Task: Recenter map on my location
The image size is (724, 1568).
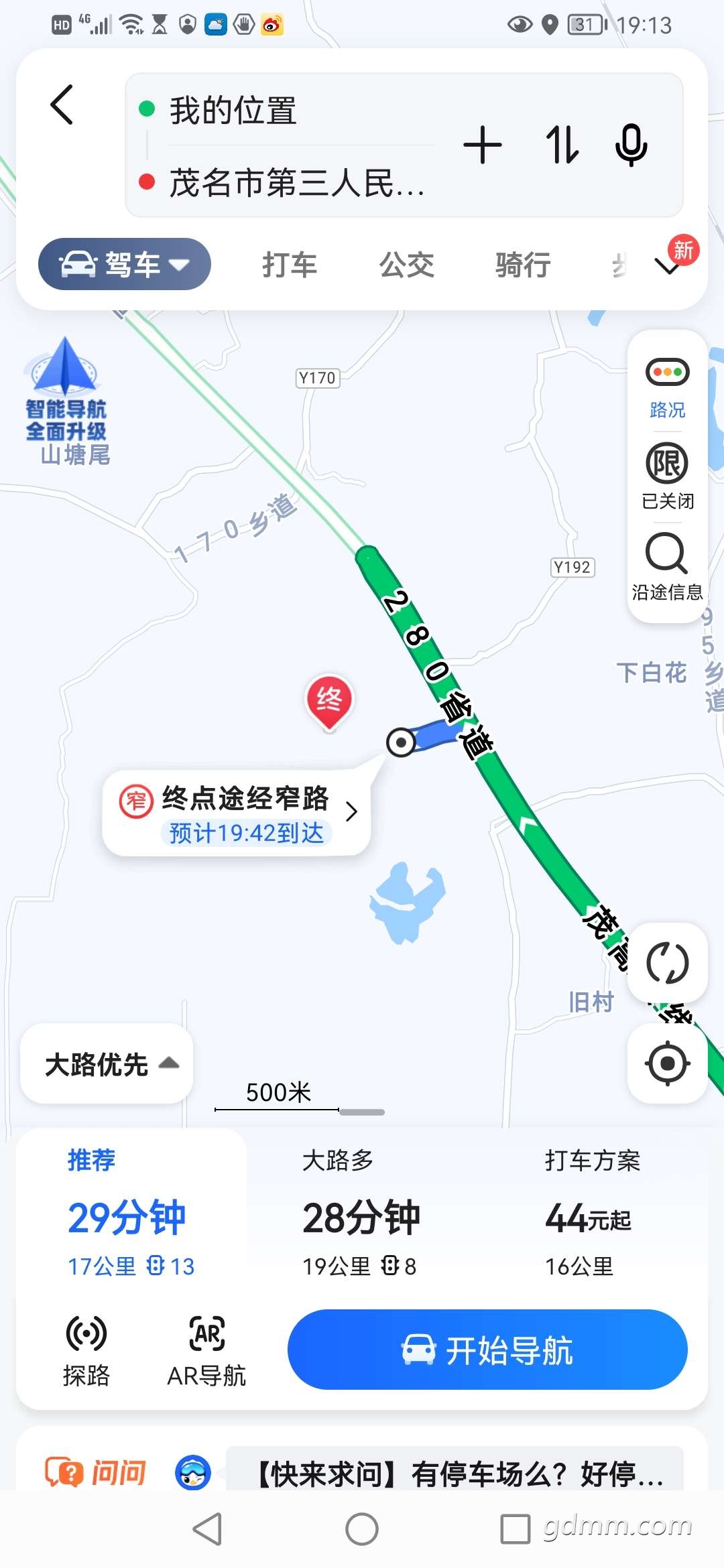Action: [x=667, y=1063]
